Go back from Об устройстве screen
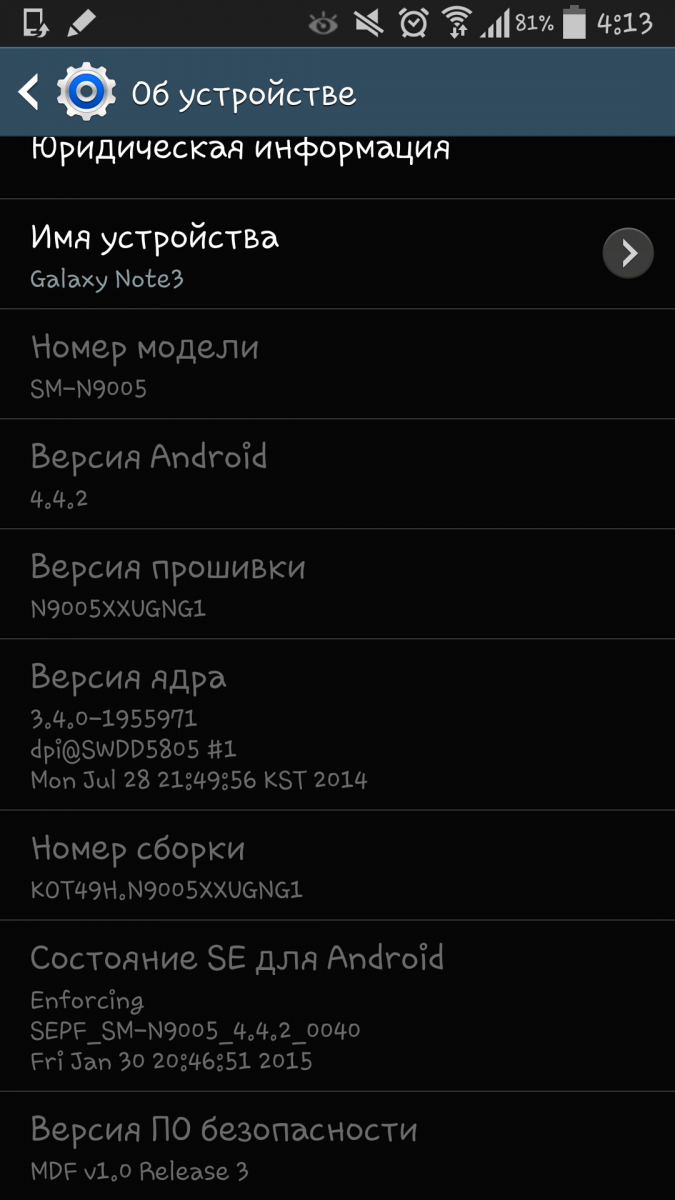 pos(30,93)
